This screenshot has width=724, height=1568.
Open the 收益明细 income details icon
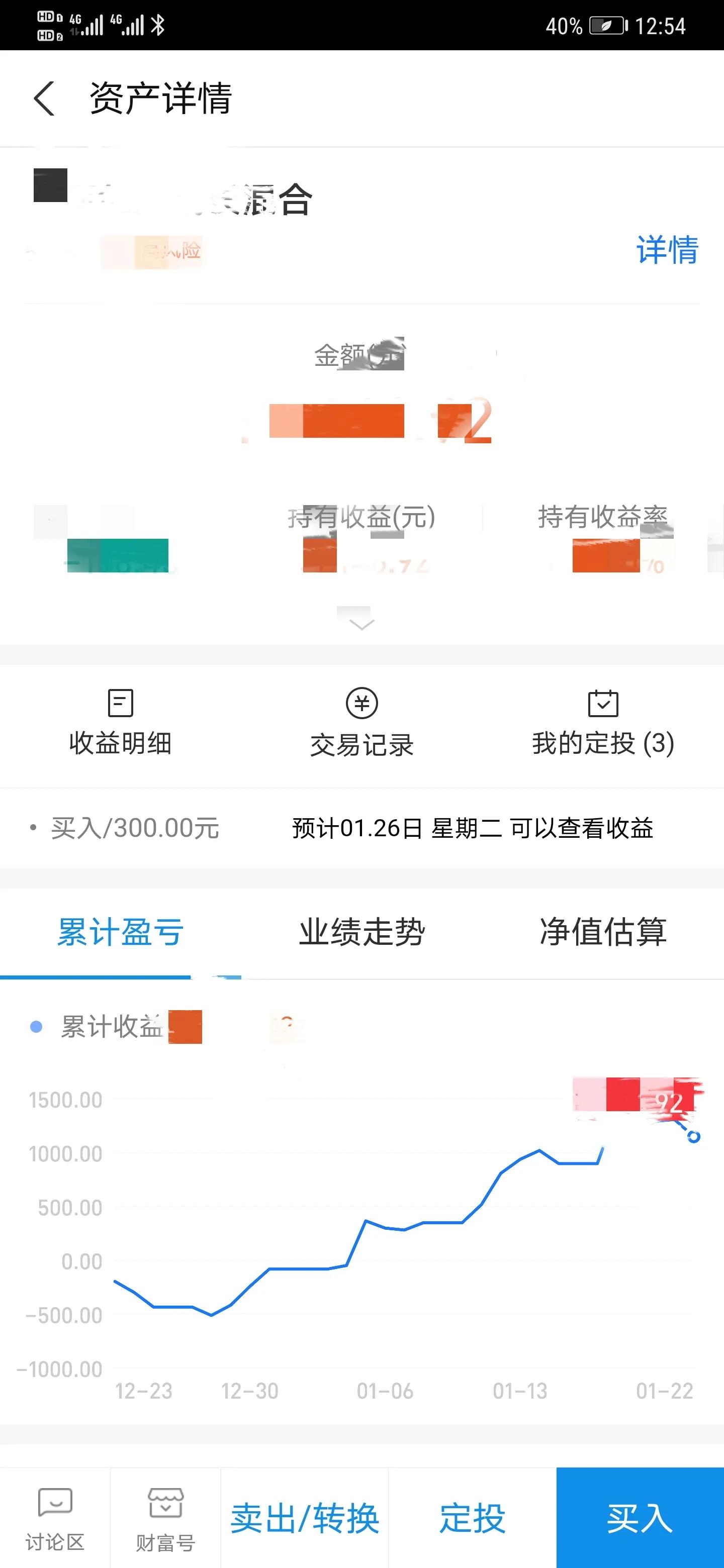[120, 724]
